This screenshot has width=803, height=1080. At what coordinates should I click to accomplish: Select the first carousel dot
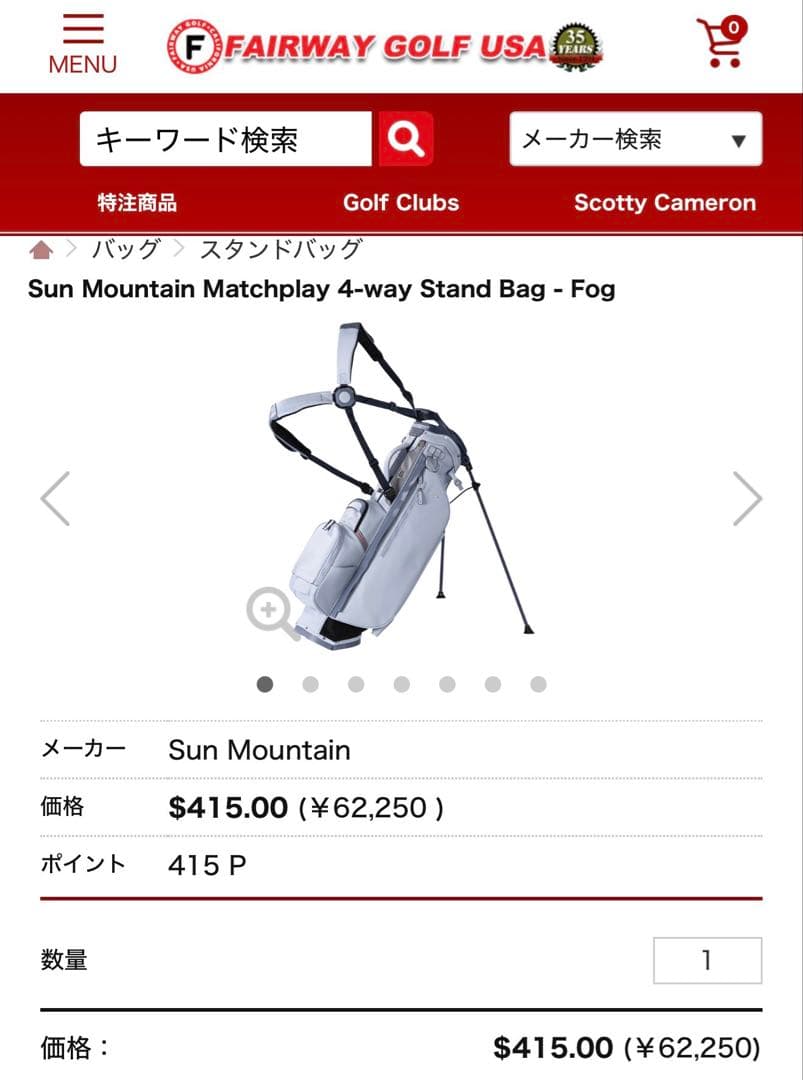click(265, 684)
